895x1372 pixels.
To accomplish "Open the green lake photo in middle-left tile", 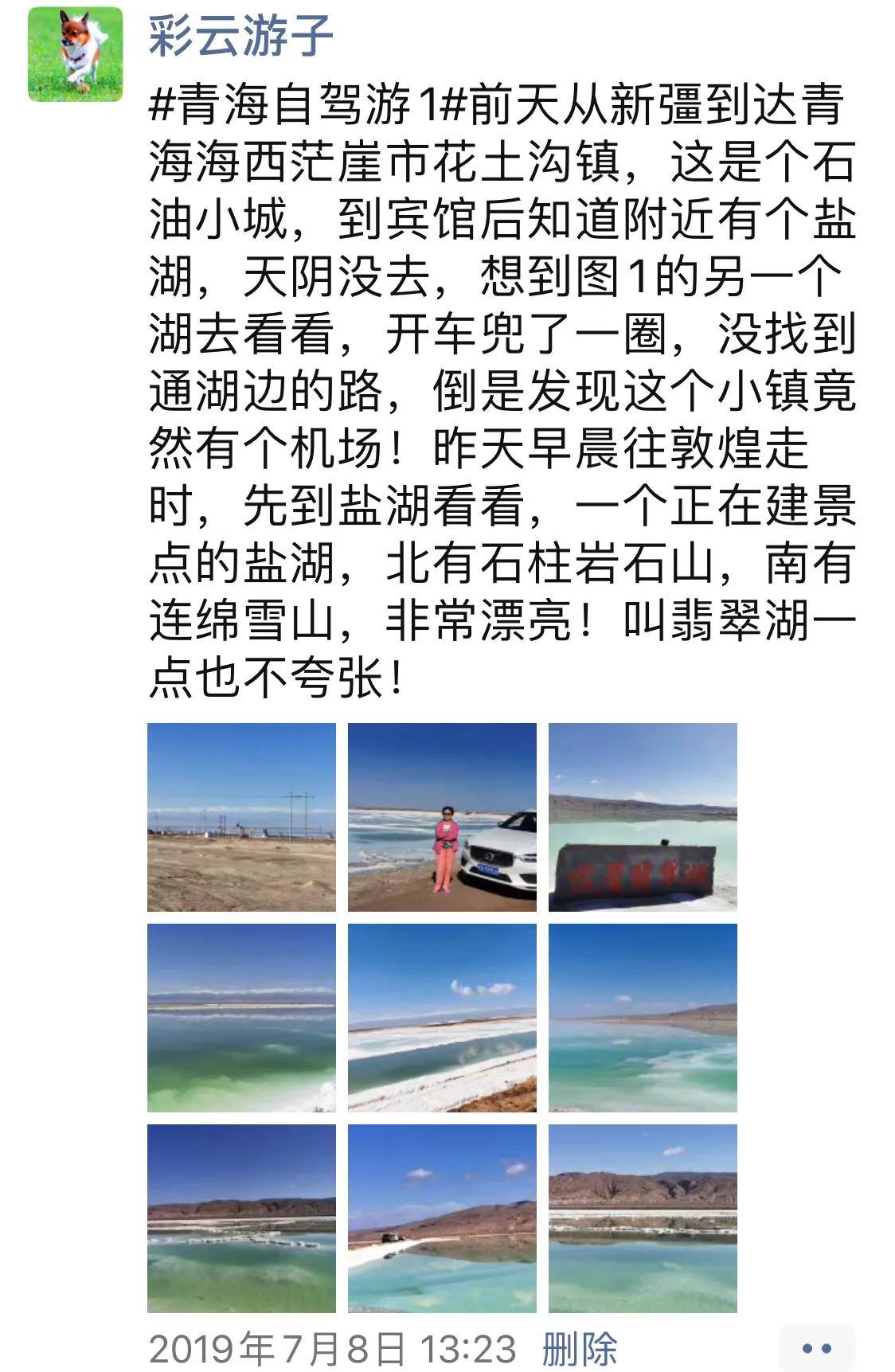I will click(241, 1018).
